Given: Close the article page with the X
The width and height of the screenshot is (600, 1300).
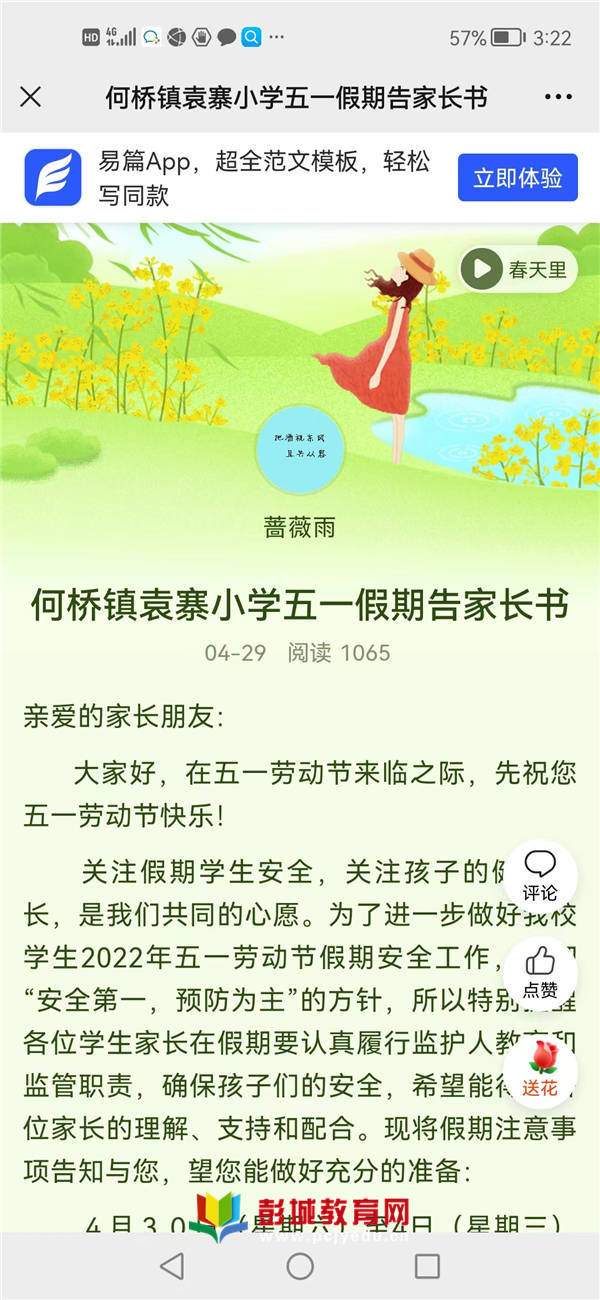Looking at the screenshot, I should [31, 97].
